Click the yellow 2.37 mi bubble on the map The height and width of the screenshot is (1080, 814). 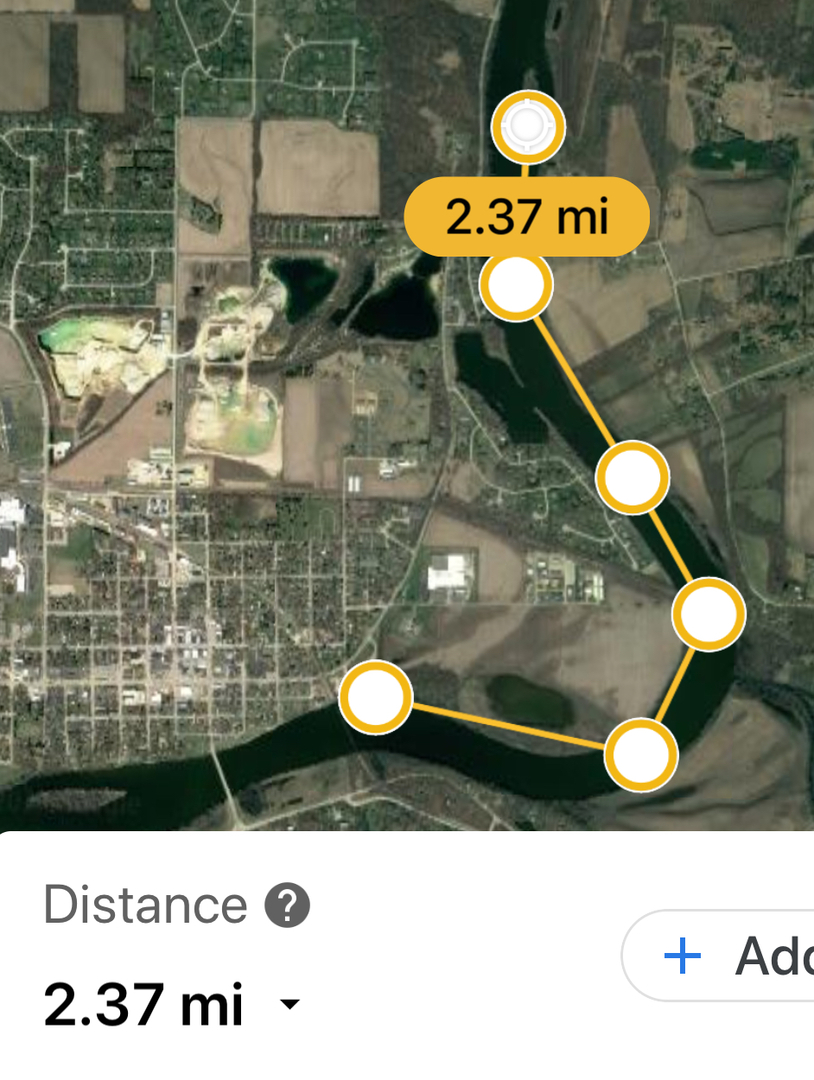pos(527,213)
